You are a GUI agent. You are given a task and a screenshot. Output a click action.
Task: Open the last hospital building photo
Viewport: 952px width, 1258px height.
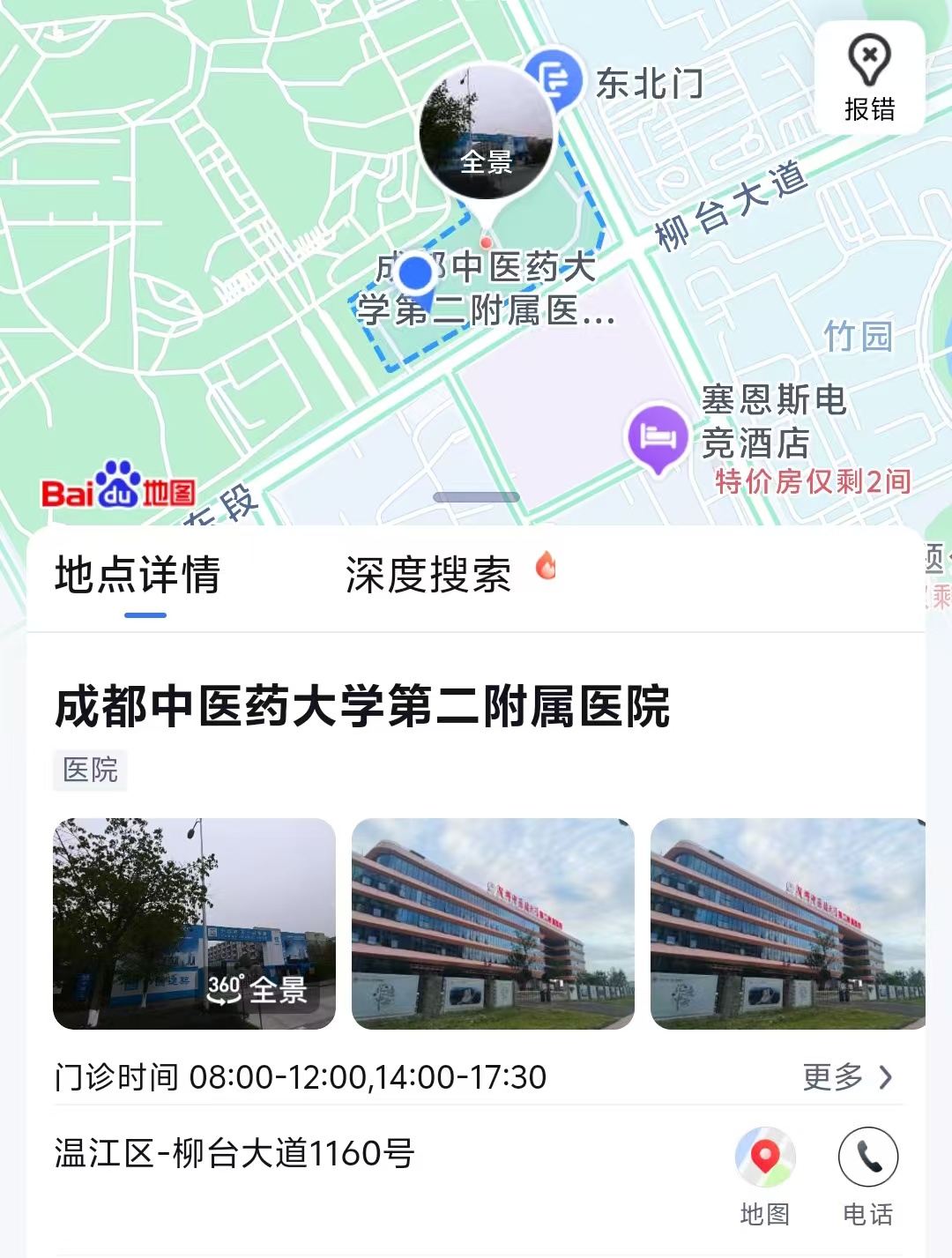tap(787, 923)
